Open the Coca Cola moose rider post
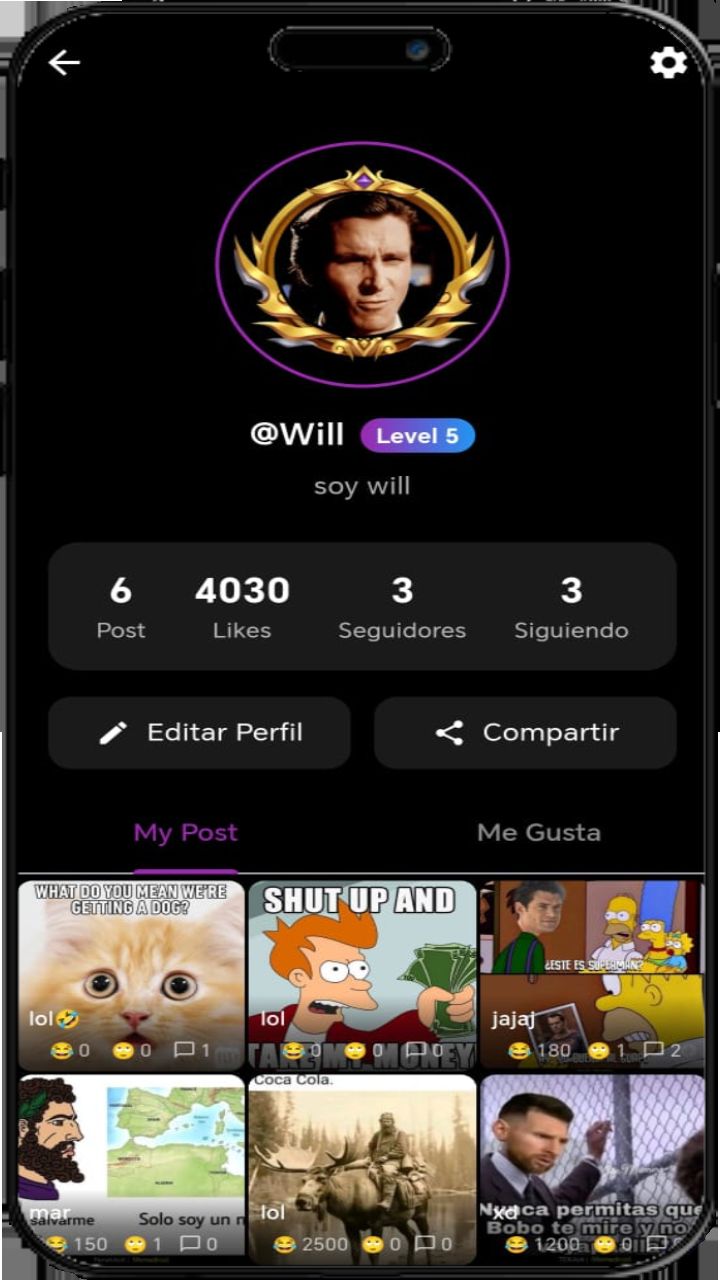Screen dimensions: 720x1280 coord(362,1162)
